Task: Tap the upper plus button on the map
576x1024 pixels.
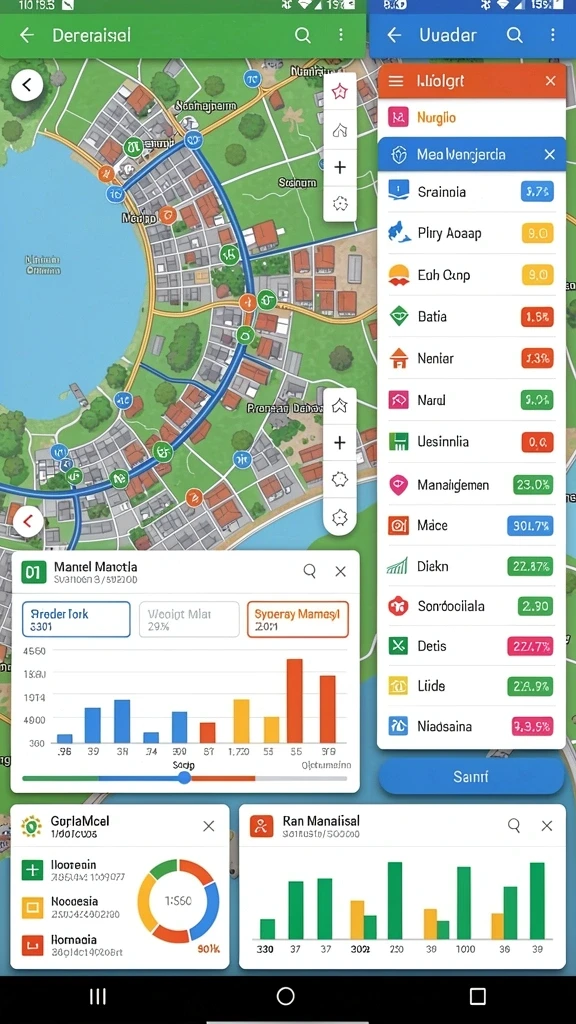Action: 340,167
